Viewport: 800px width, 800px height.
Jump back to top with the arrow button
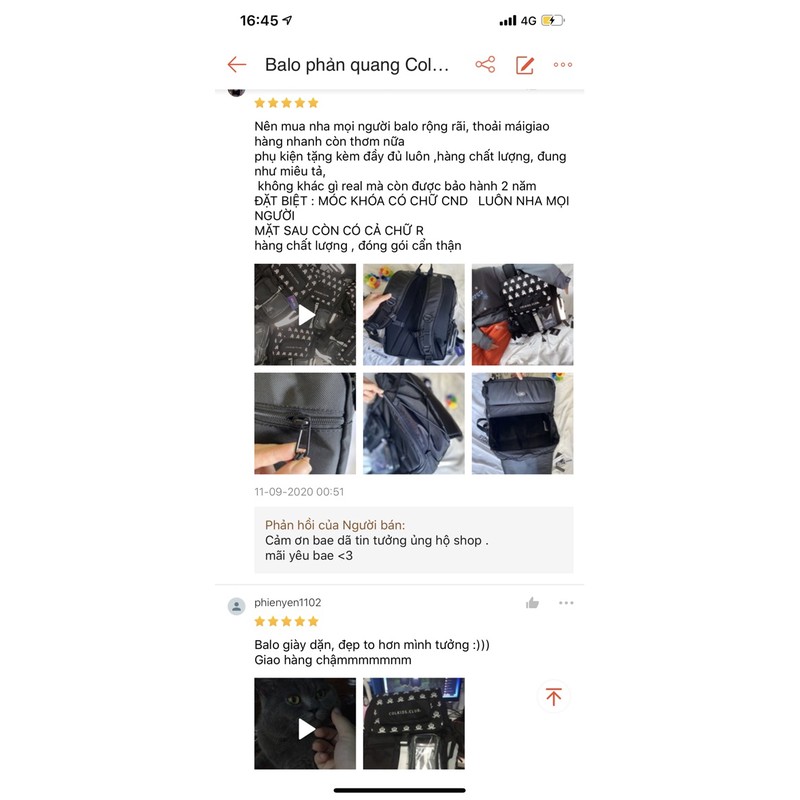click(x=553, y=697)
